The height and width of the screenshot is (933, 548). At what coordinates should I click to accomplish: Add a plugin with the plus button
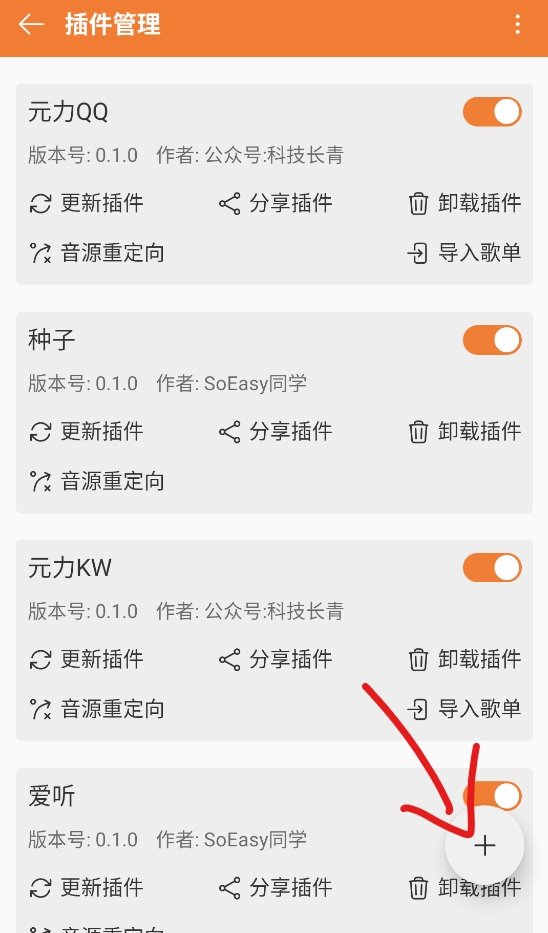point(485,846)
